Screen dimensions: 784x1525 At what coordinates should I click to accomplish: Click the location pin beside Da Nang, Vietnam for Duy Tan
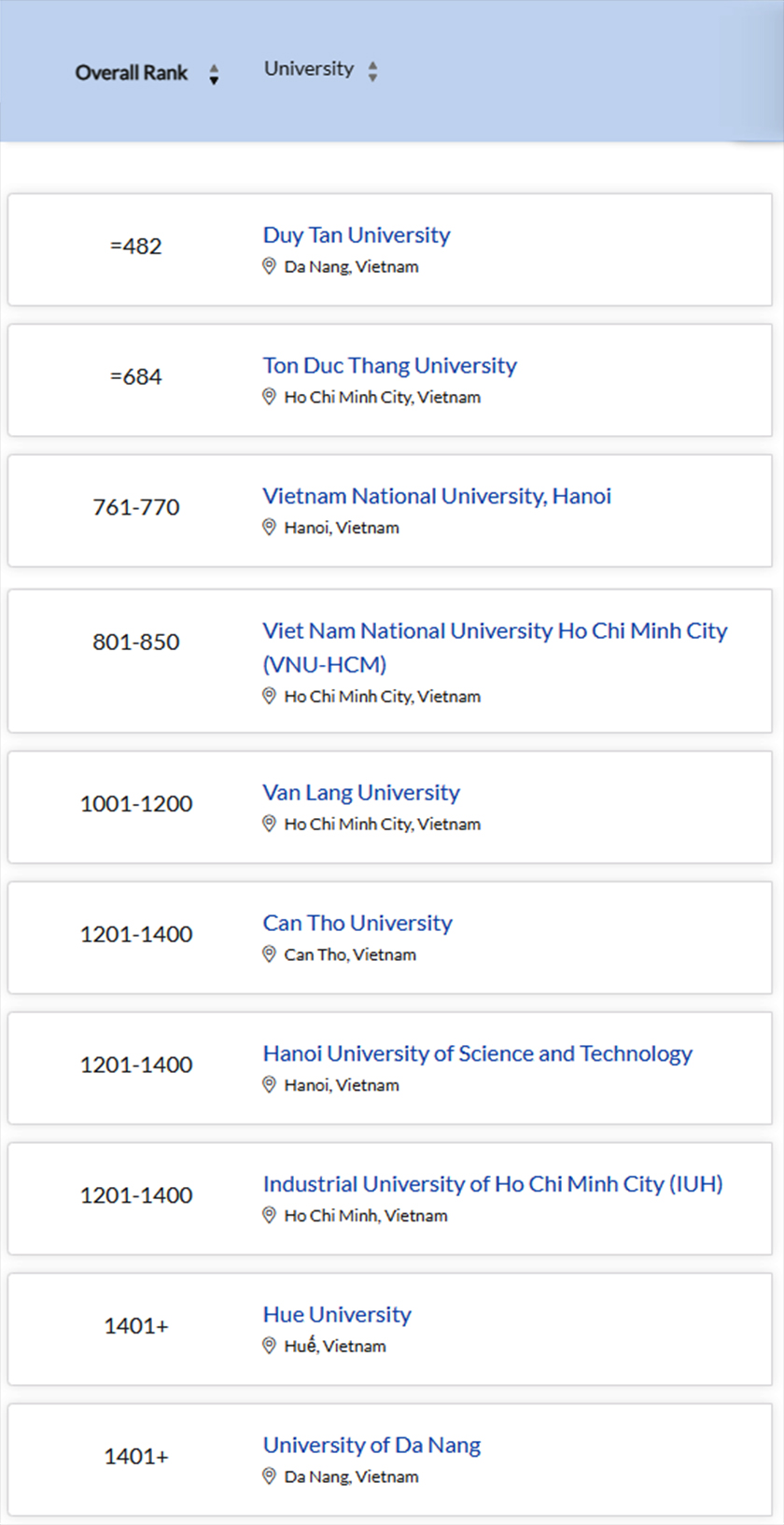click(x=269, y=266)
